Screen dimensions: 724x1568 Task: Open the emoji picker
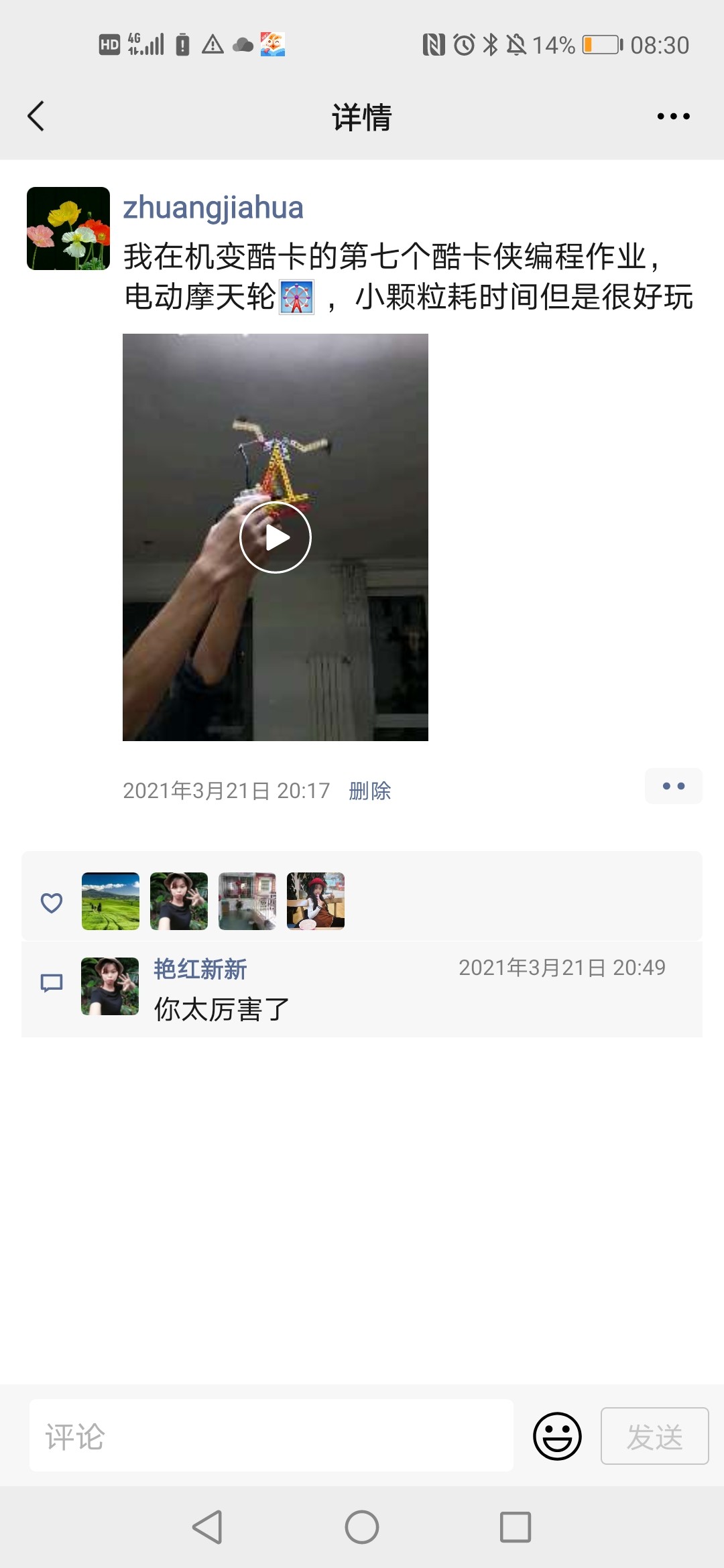[557, 1435]
